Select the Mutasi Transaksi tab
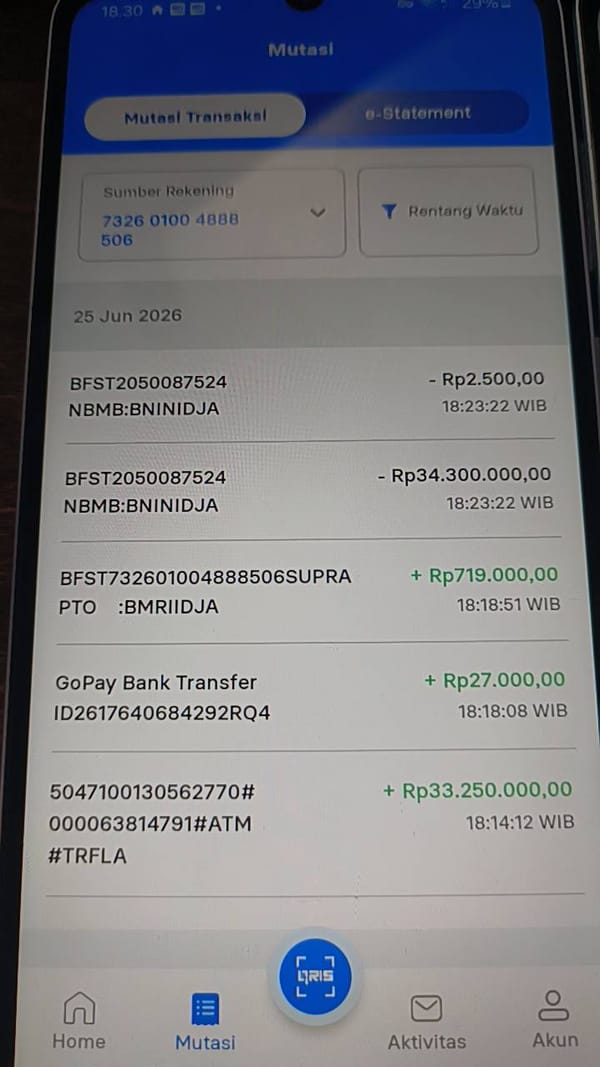 coord(195,117)
